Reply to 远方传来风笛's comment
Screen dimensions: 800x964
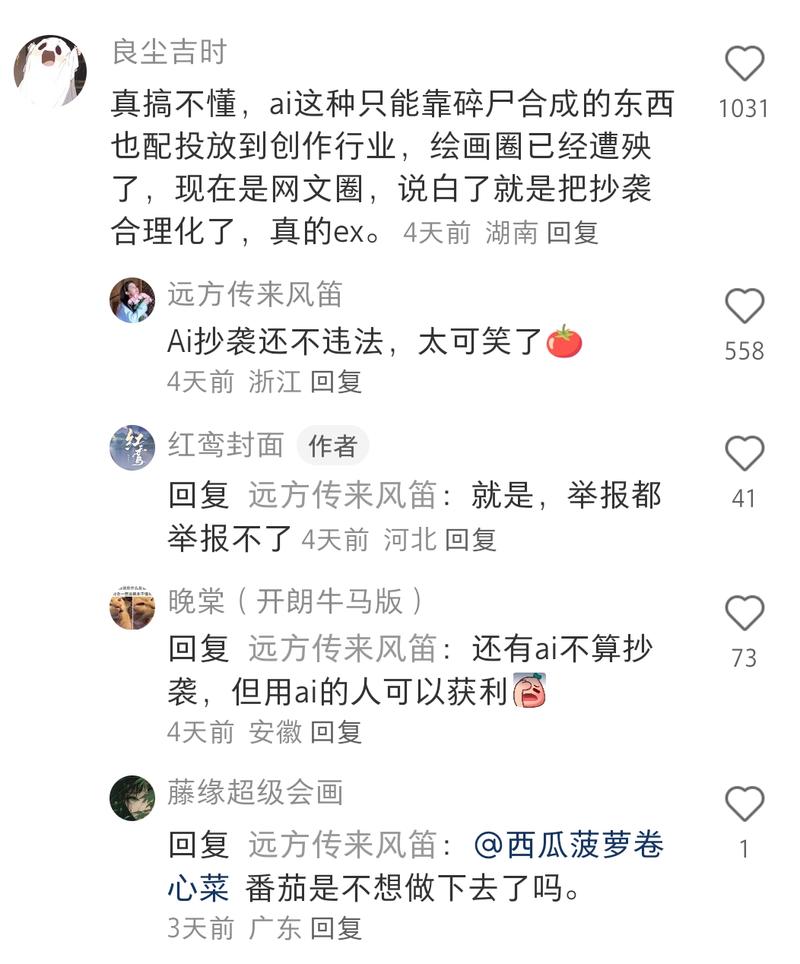[x=336, y=381]
